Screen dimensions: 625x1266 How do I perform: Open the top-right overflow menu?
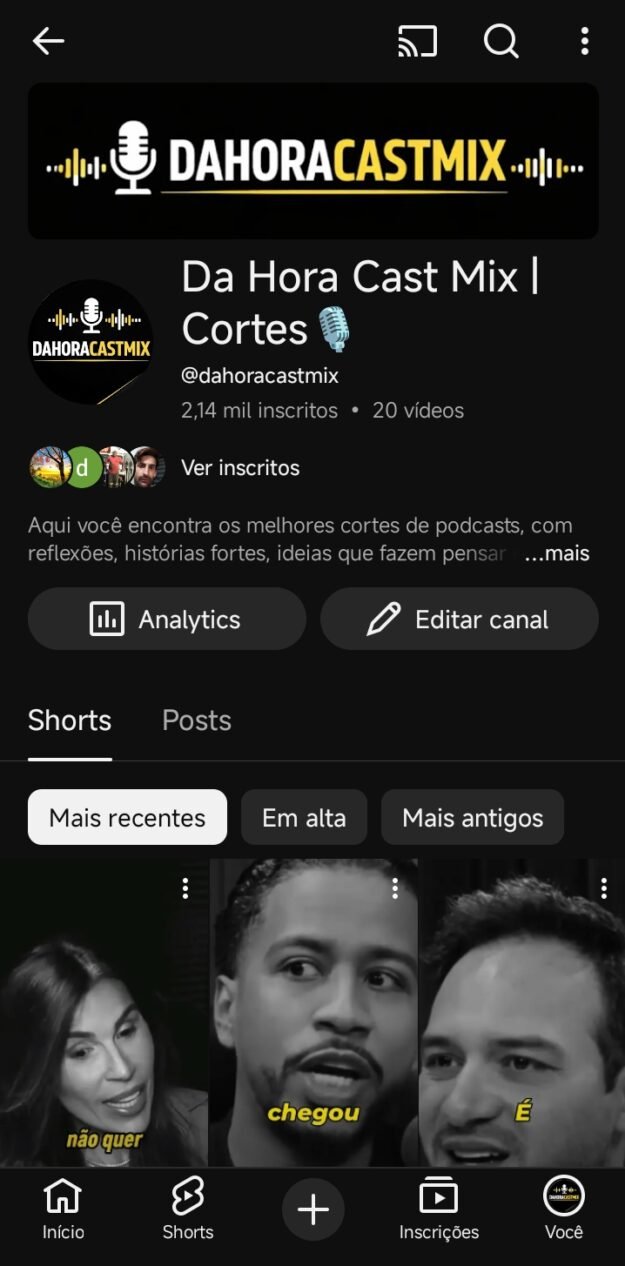tap(584, 41)
